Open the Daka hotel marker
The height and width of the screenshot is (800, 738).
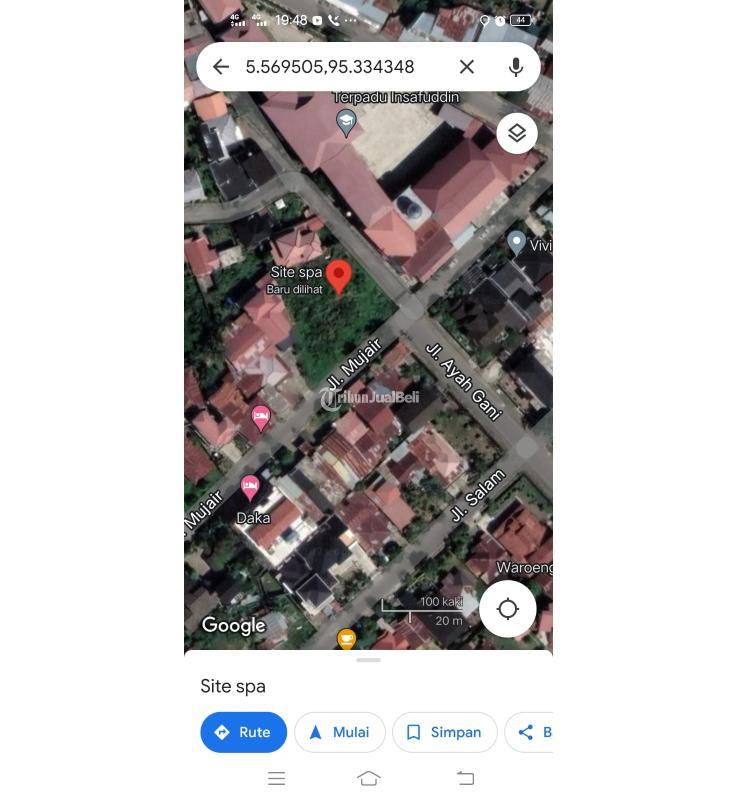[250, 488]
